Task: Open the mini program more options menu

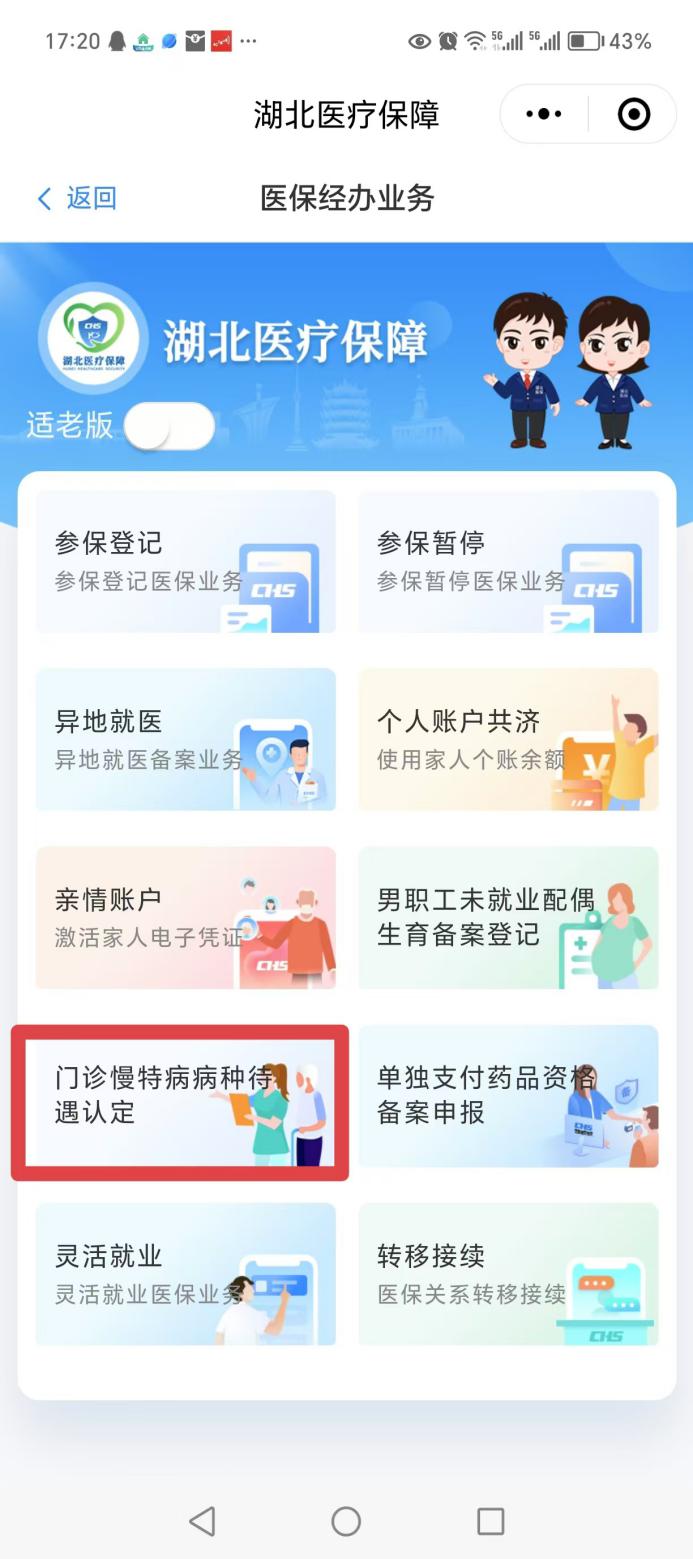Action: click(x=544, y=114)
